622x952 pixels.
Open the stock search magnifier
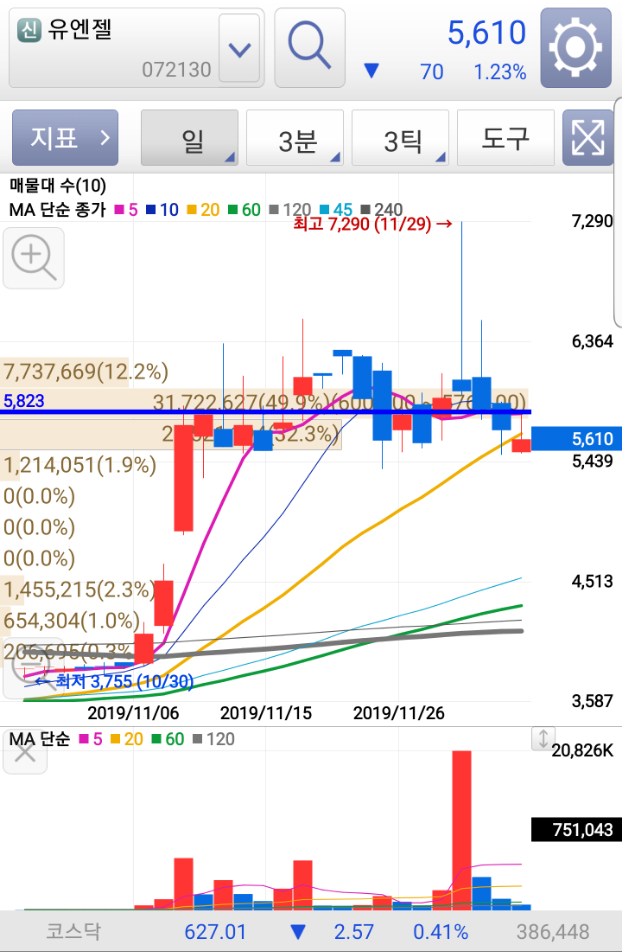click(309, 47)
